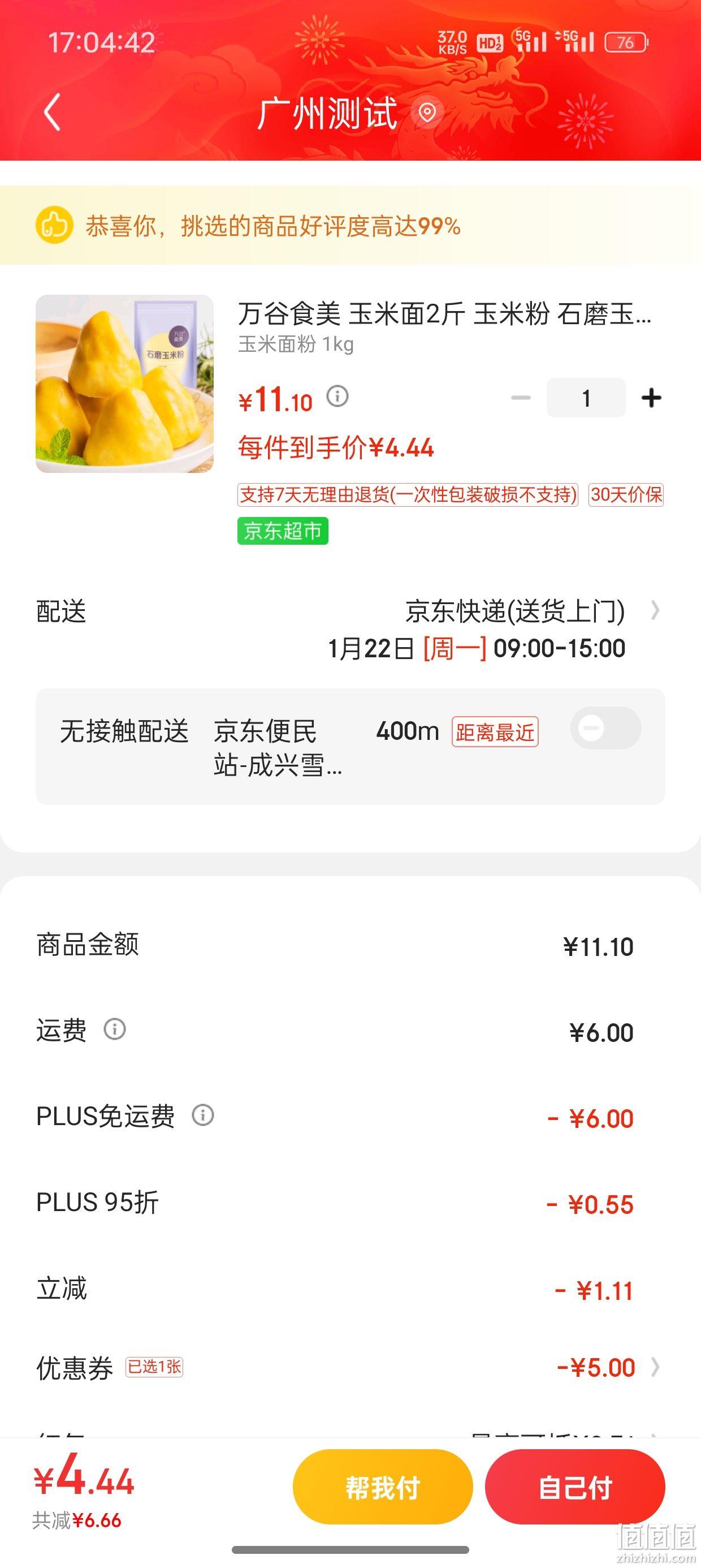Open the 万谷食美 玉米面 product image
The width and height of the screenshot is (701, 1568).
[125, 384]
